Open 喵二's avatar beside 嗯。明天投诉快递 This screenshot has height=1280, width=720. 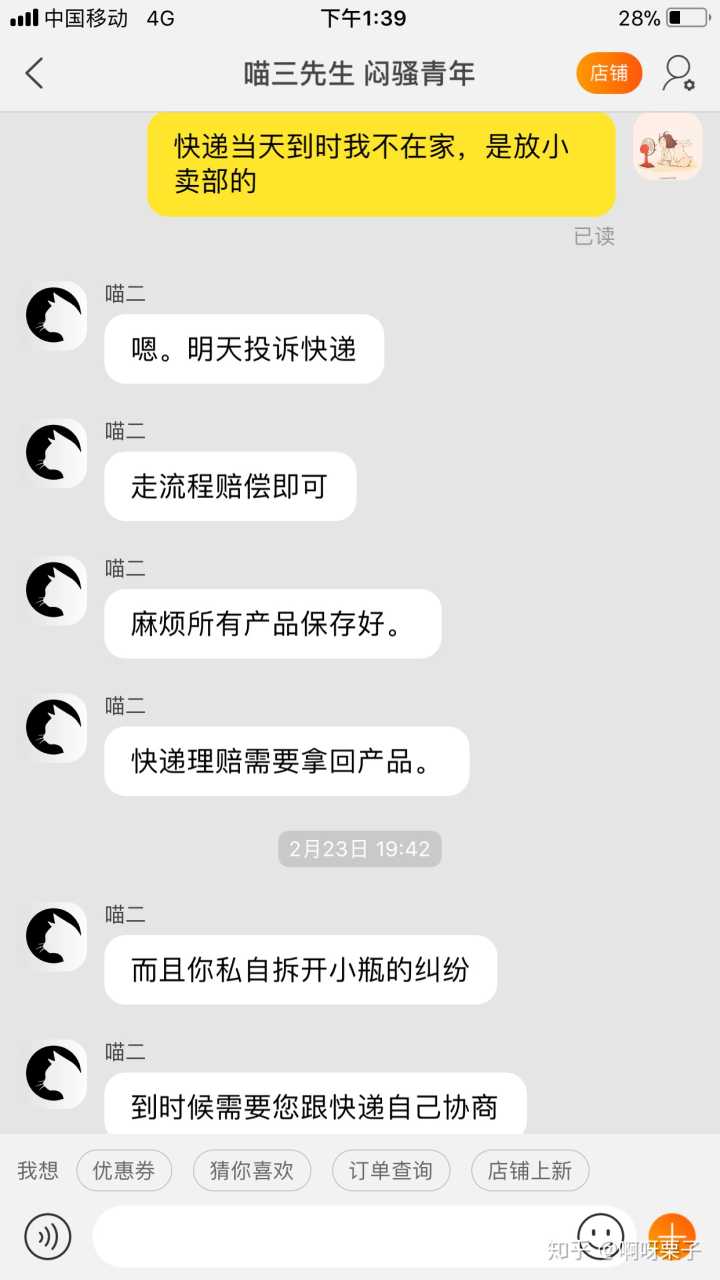[55, 315]
